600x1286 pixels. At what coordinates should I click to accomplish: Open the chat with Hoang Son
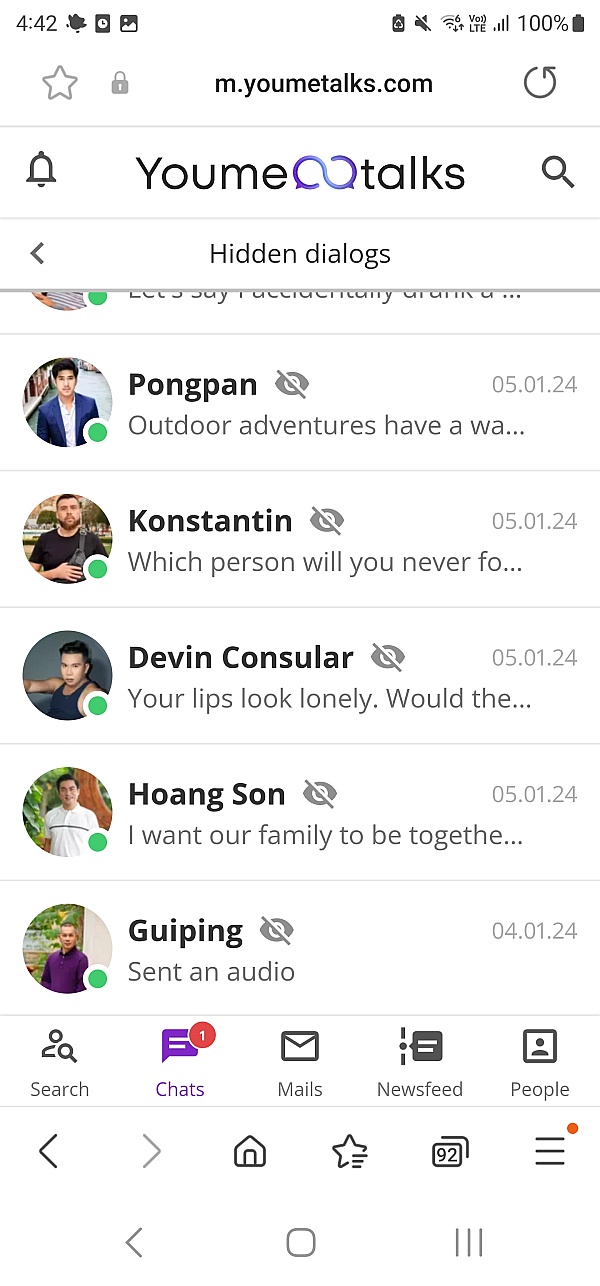click(325, 814)
